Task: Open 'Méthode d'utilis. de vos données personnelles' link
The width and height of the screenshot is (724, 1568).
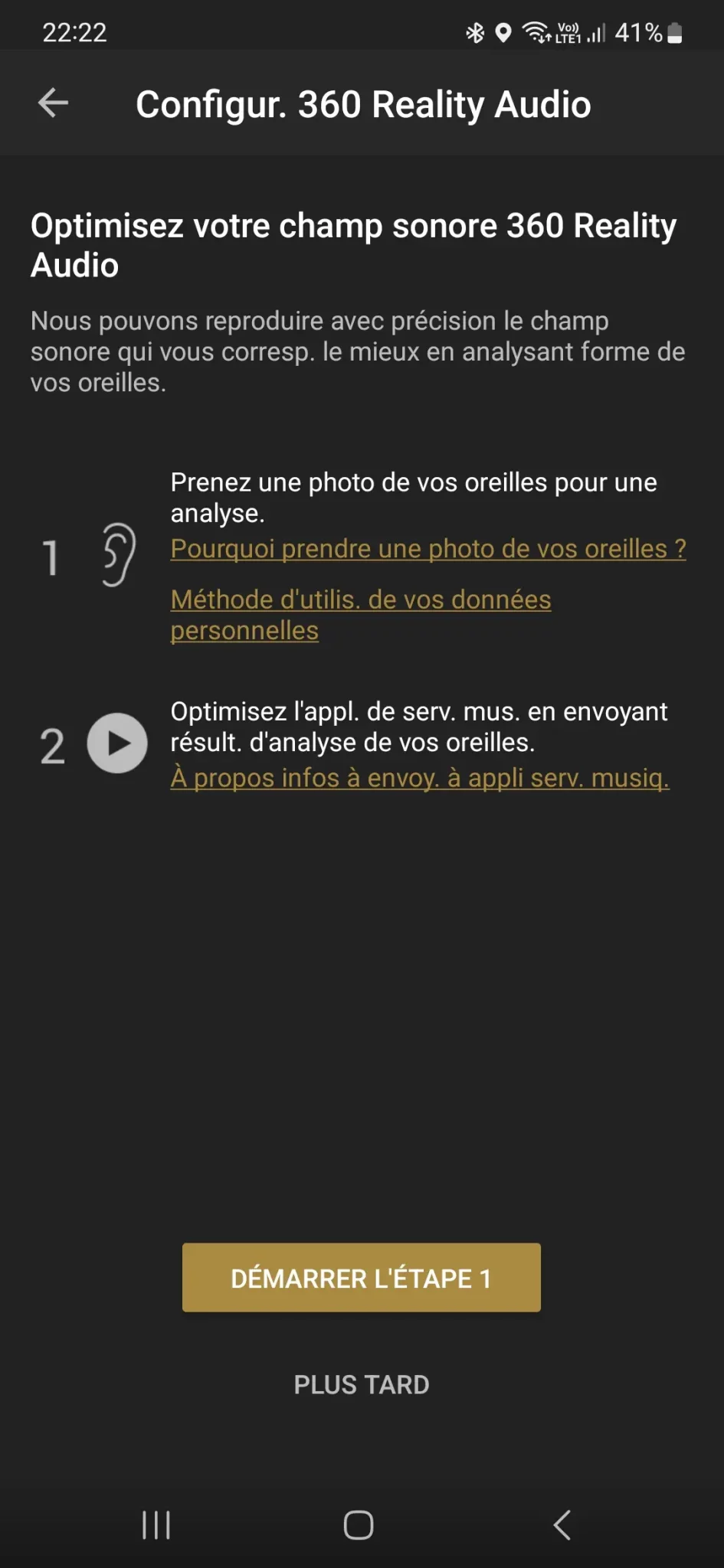Action: click(x=360, y=614)
